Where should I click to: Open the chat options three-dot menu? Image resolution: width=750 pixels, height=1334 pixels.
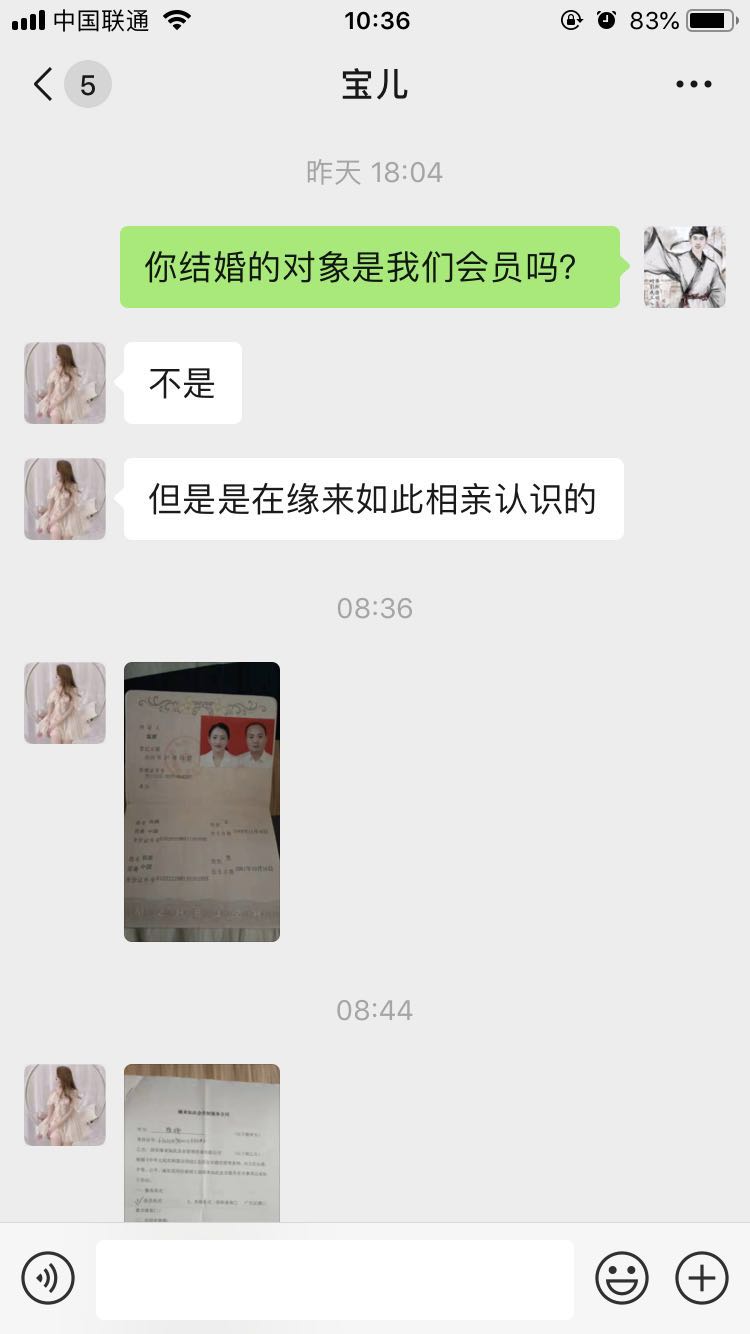(693, 85)
